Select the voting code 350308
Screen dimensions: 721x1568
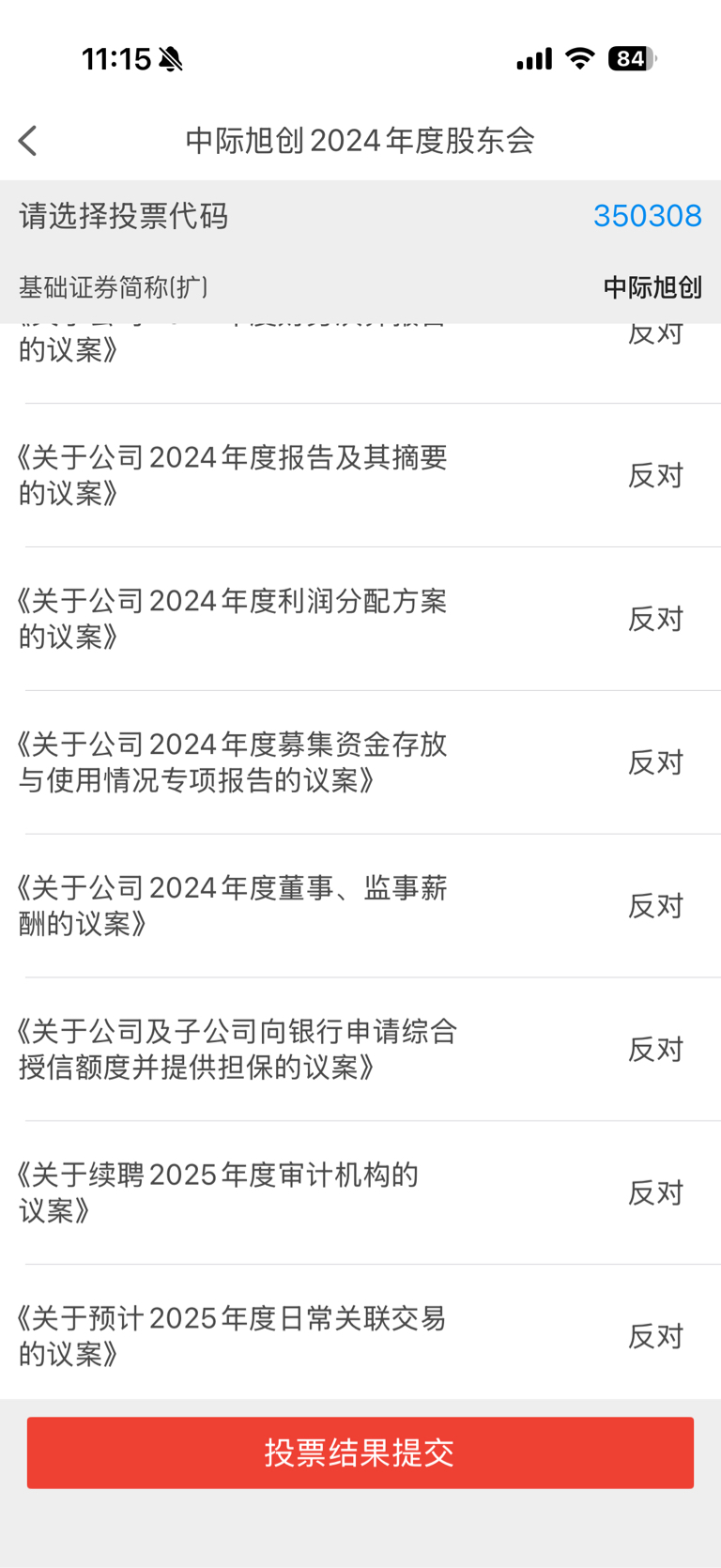(647, 216)
